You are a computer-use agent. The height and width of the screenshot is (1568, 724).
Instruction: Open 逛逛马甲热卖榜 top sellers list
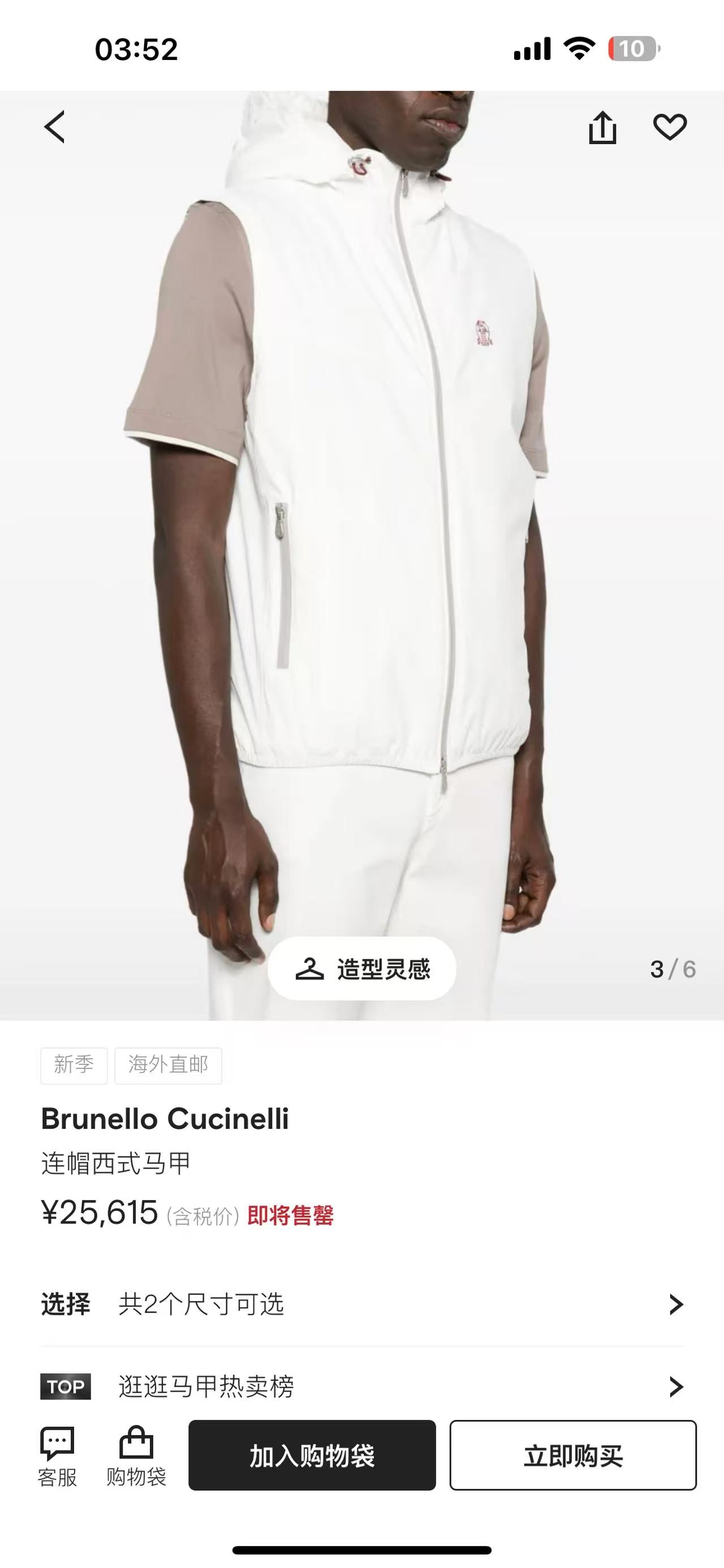(361, 1387)
